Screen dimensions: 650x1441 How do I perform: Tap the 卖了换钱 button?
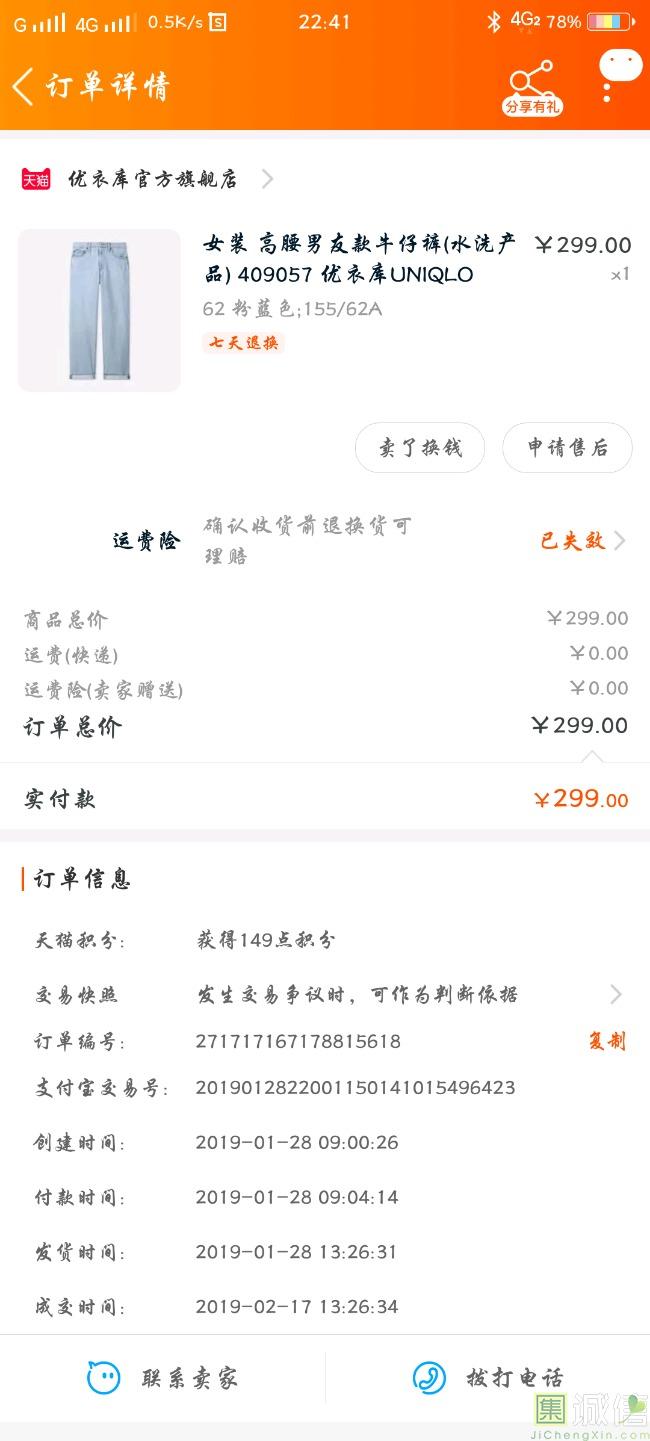(420, 448)
